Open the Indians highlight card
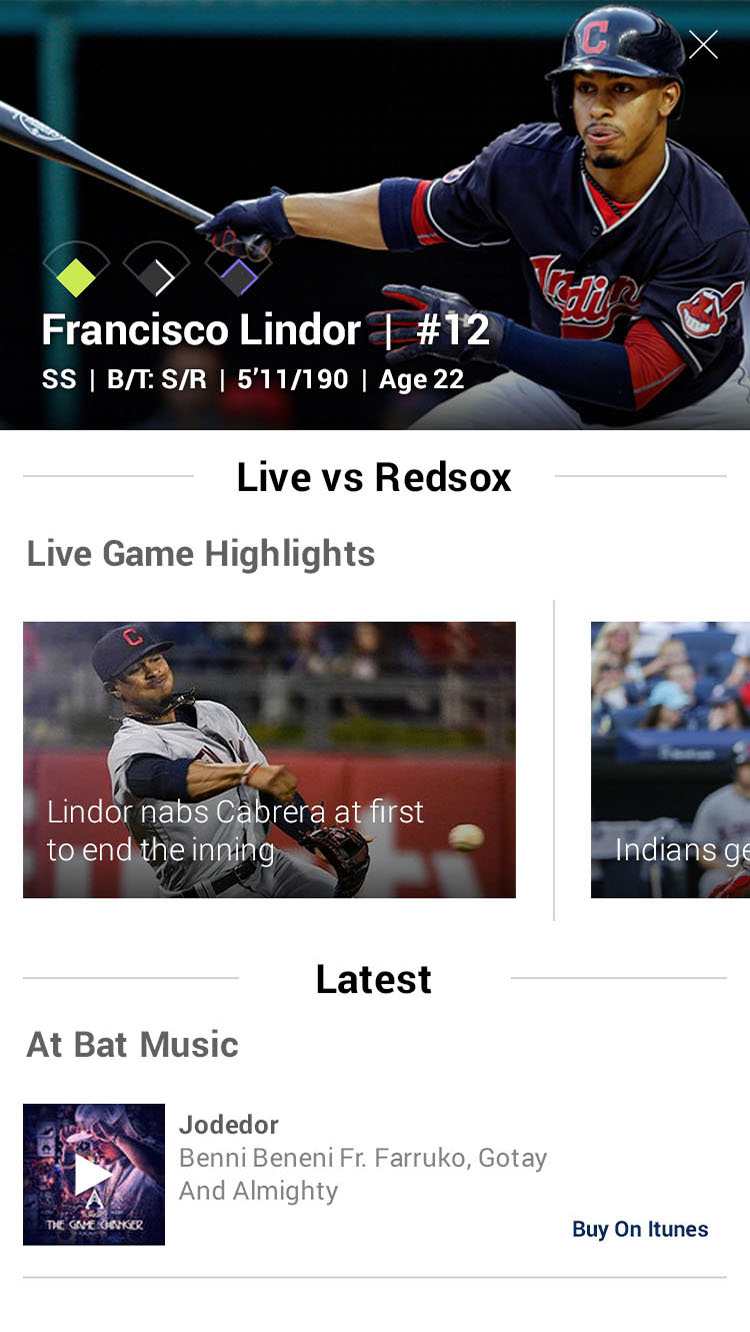750x1332 pixels. (670, 759)
